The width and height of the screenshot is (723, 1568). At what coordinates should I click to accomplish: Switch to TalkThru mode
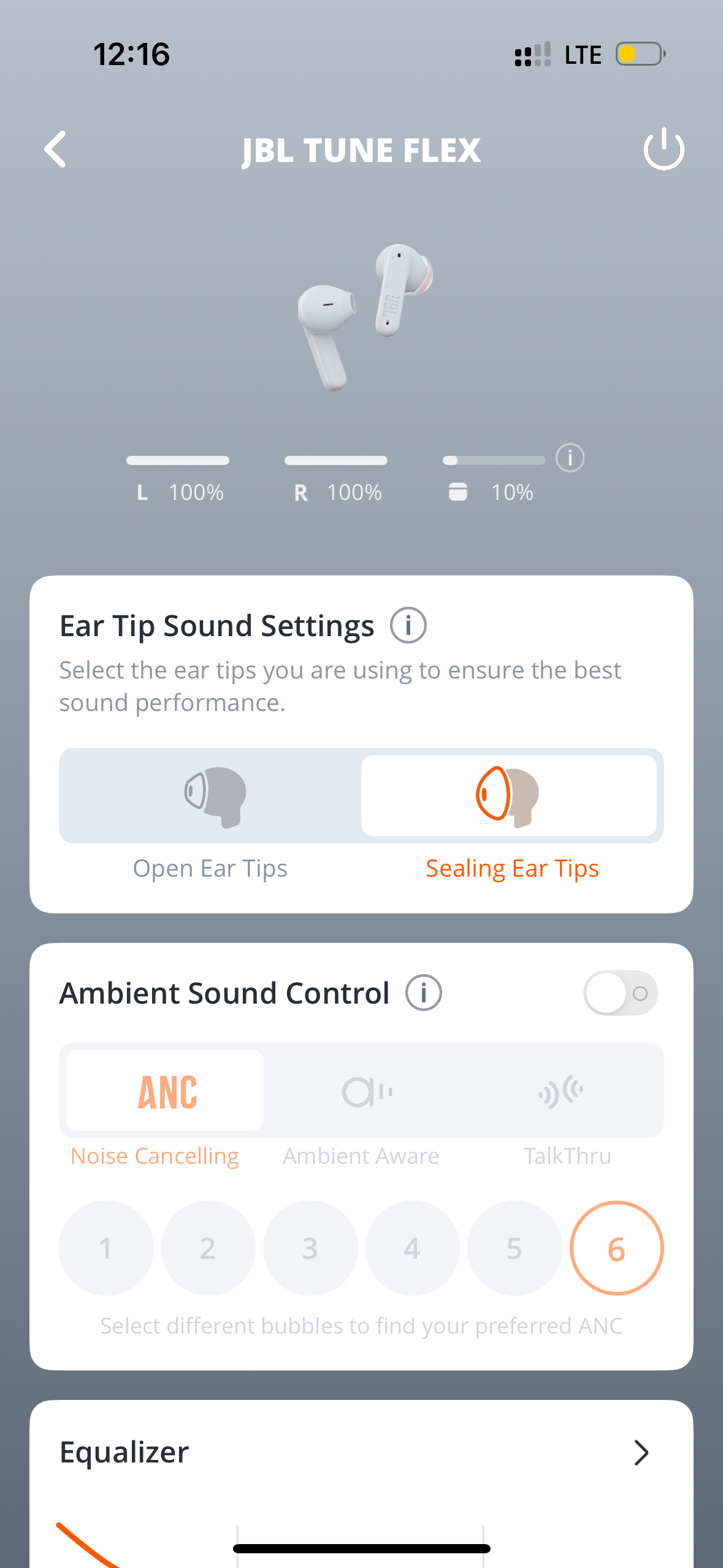coord(560,1090)
